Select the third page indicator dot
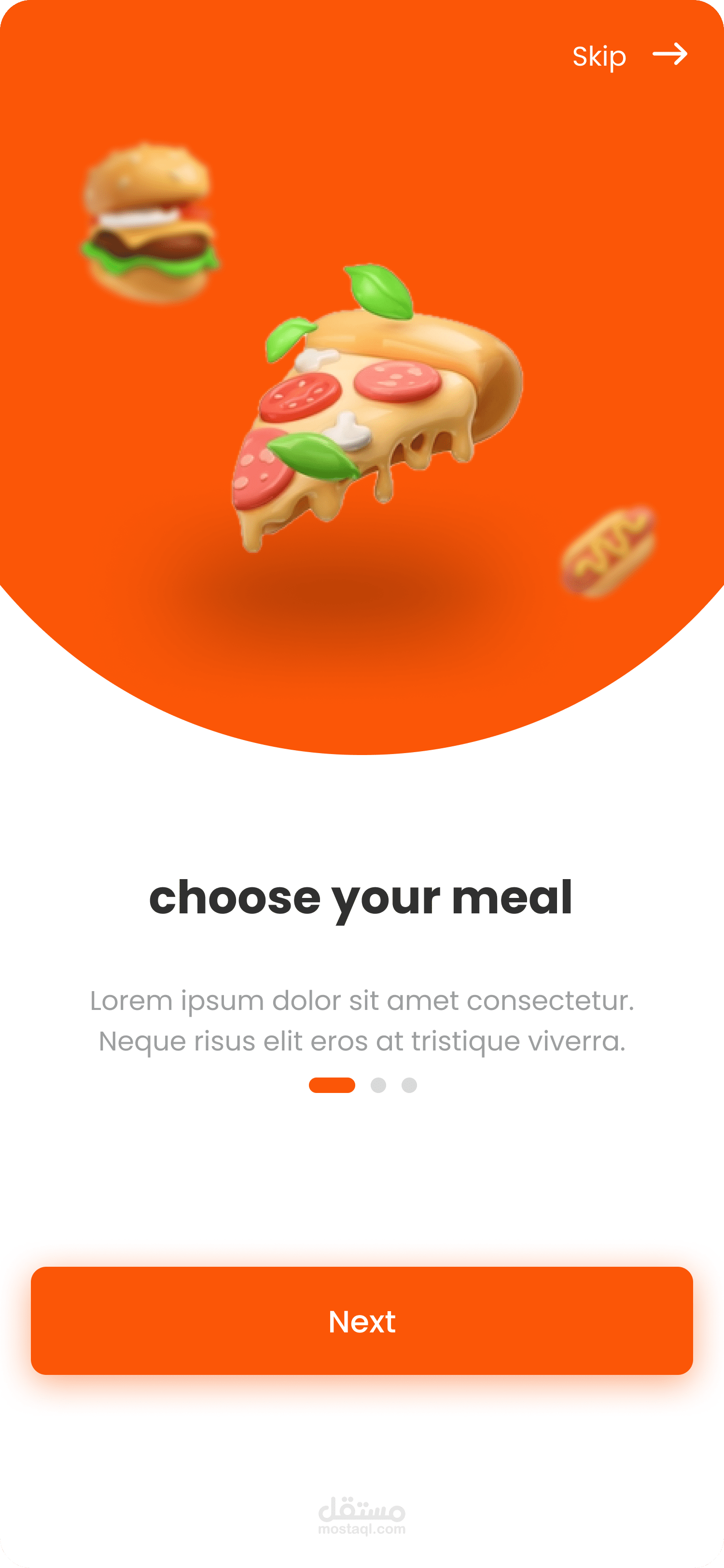The height and width of the screenshot is (1568, 724). click(409, 1085)
